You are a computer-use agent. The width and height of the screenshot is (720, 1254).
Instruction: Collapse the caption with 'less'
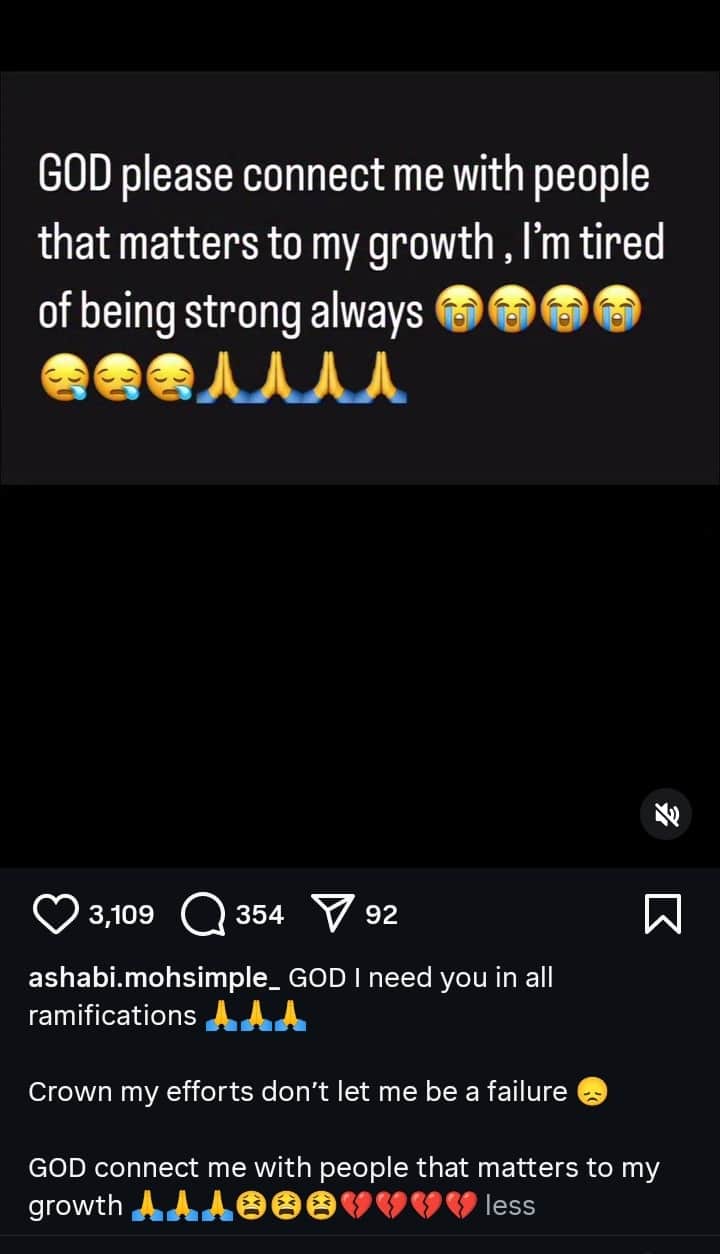[510, 1205]
